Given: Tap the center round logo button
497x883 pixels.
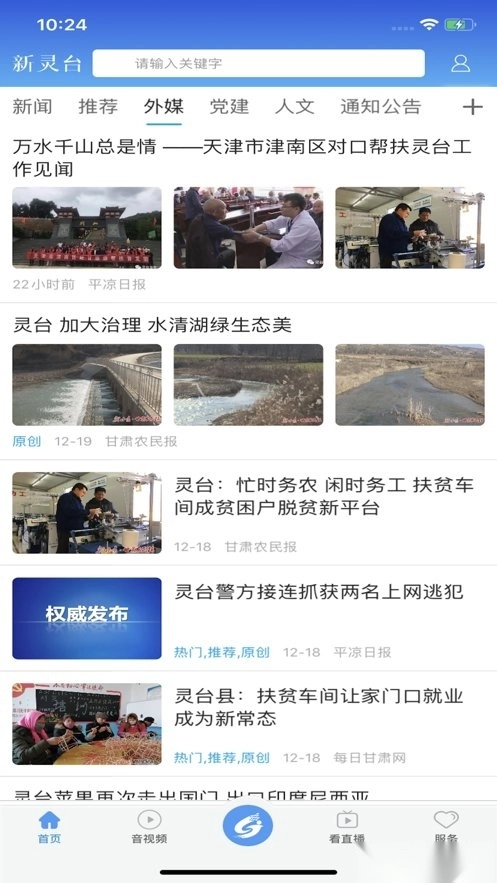Looking at the screenshot, I should click(x=248, y=826).
